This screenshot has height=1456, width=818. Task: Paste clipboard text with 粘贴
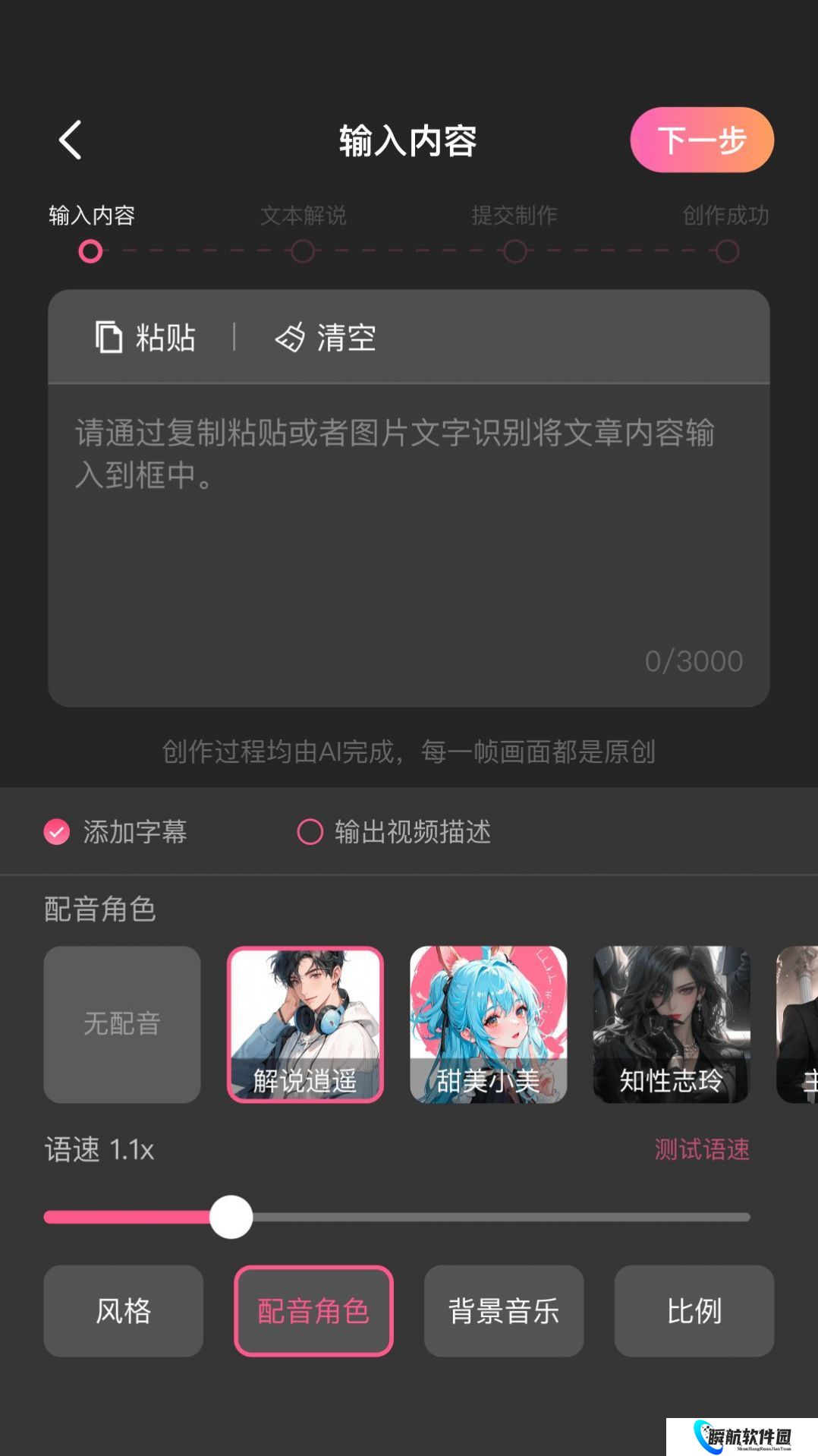[x=146, y=337]
